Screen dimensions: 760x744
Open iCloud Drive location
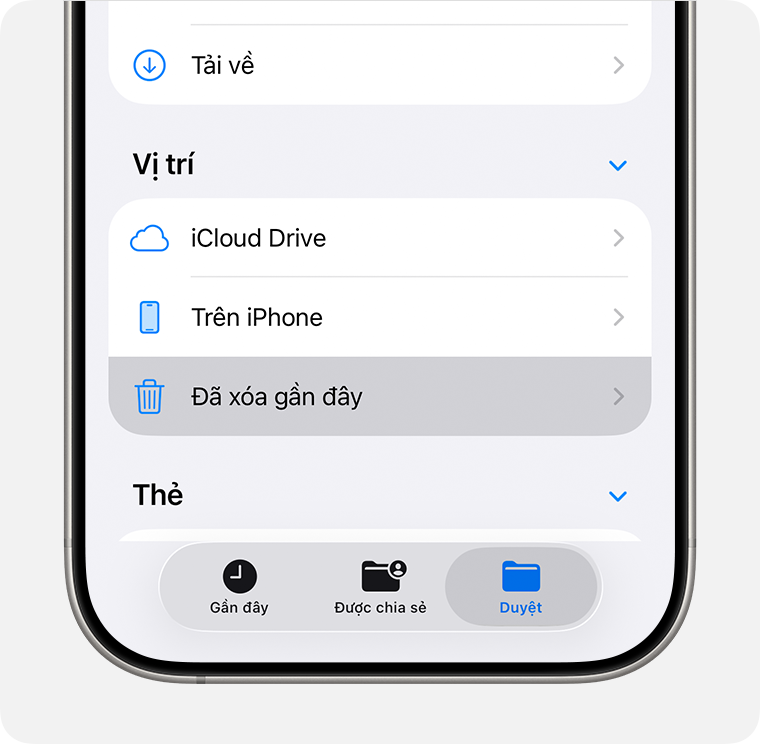coord(379,239)
